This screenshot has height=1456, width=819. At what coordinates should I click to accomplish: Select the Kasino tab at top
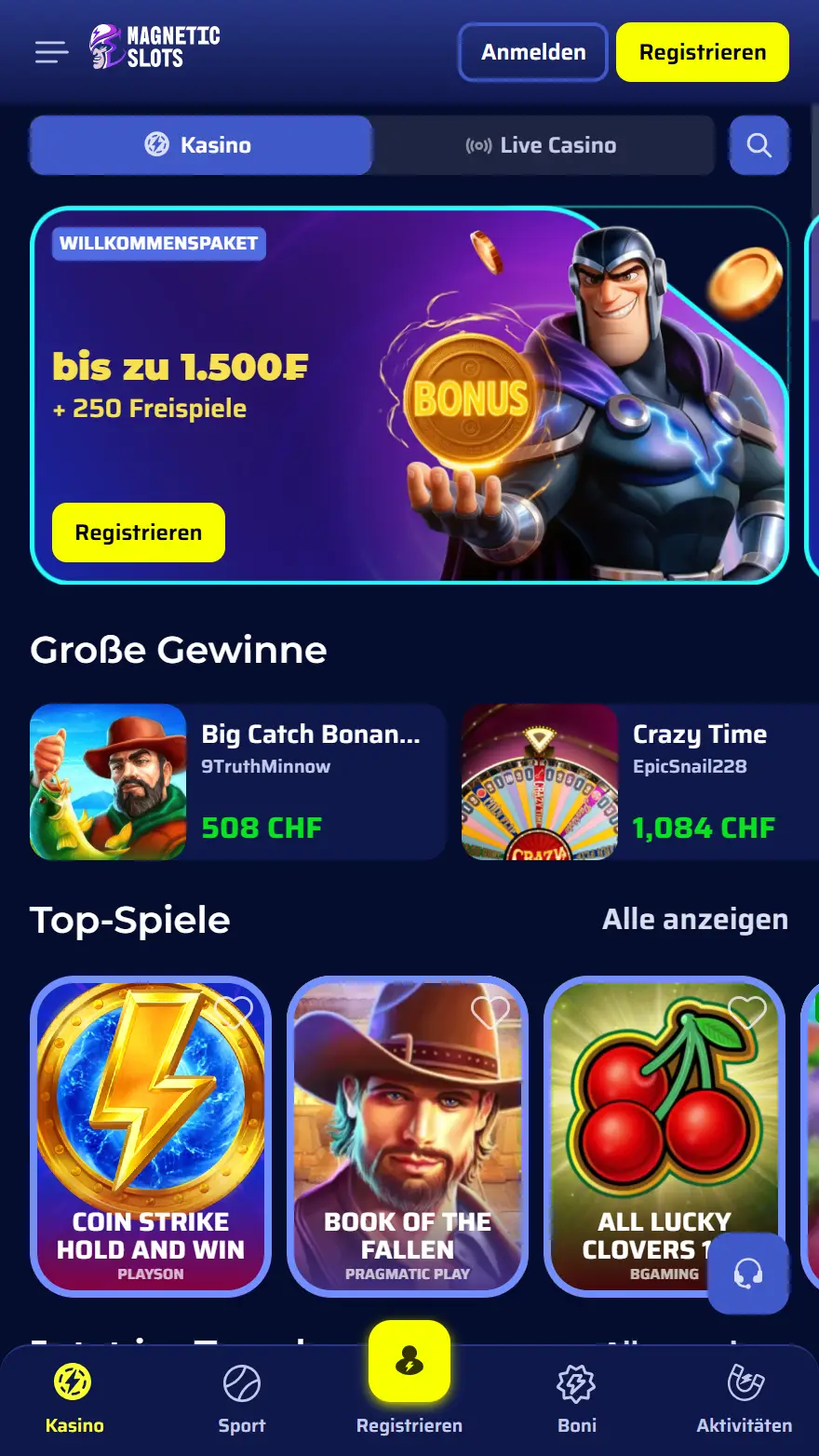[x=200, y=145]
